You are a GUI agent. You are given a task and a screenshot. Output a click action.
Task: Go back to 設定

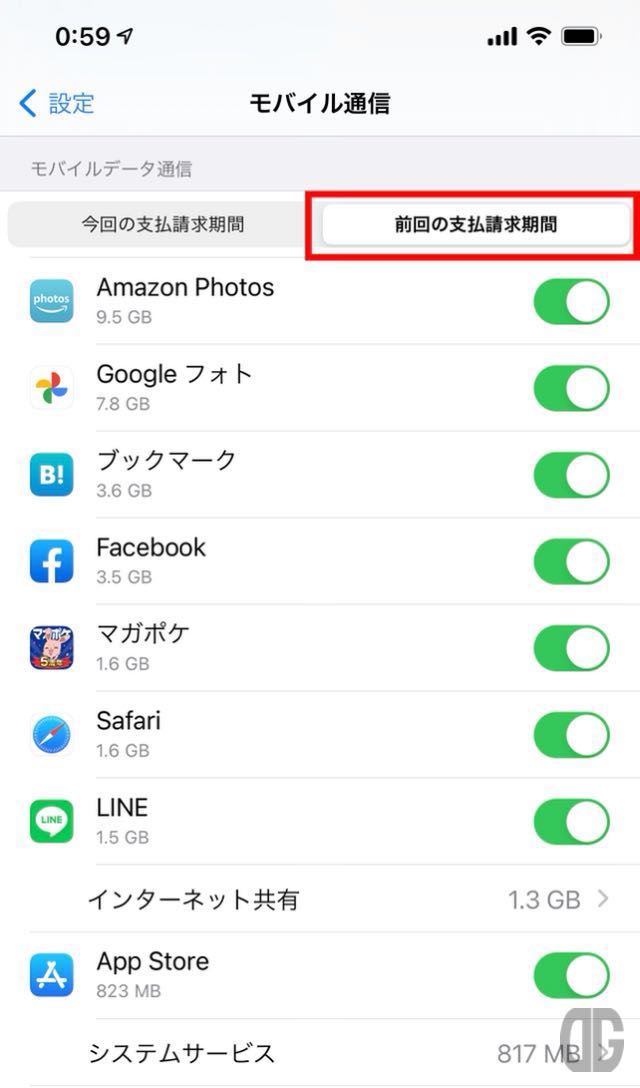57,103
